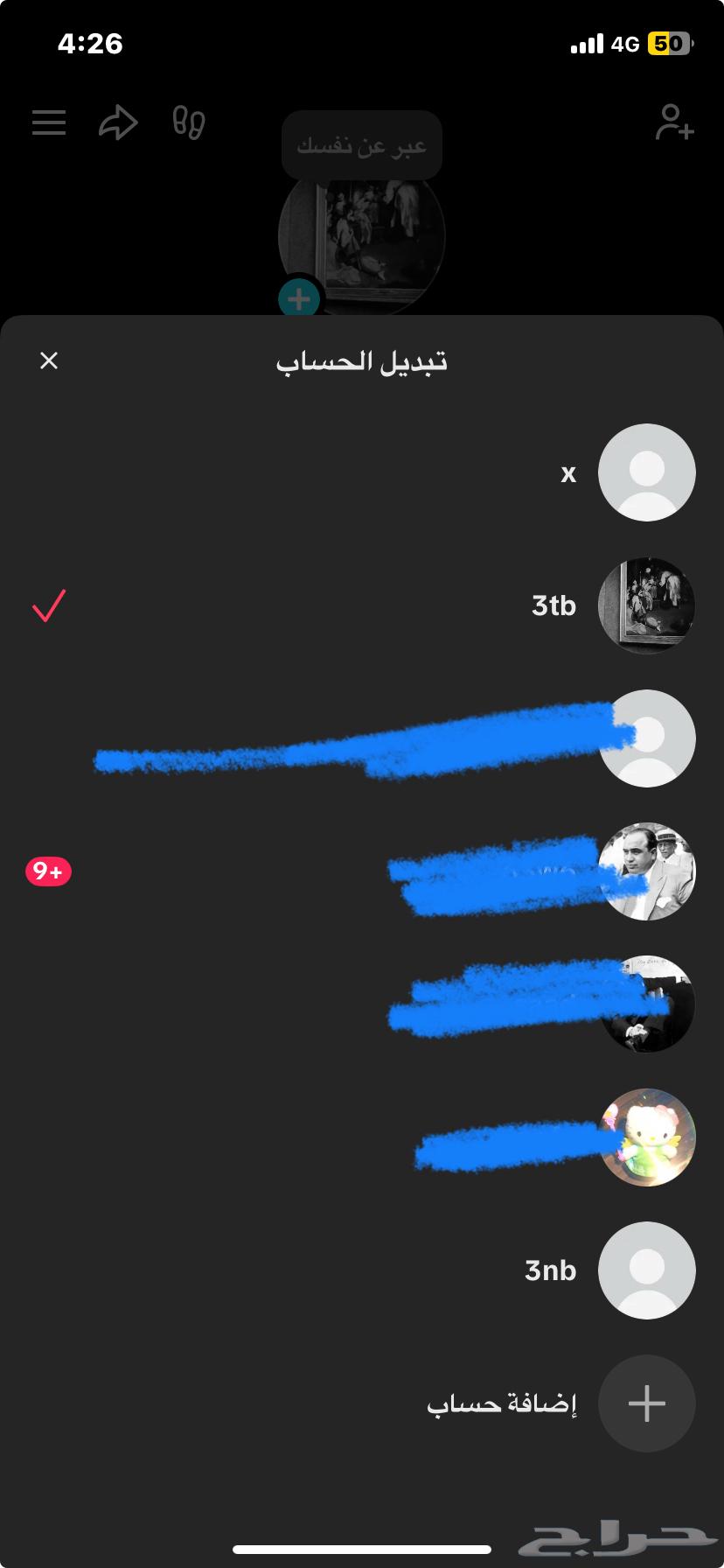This screenshot has height=1568, width=724.
Task: Tap the add account button
Action: (645, 1403)
